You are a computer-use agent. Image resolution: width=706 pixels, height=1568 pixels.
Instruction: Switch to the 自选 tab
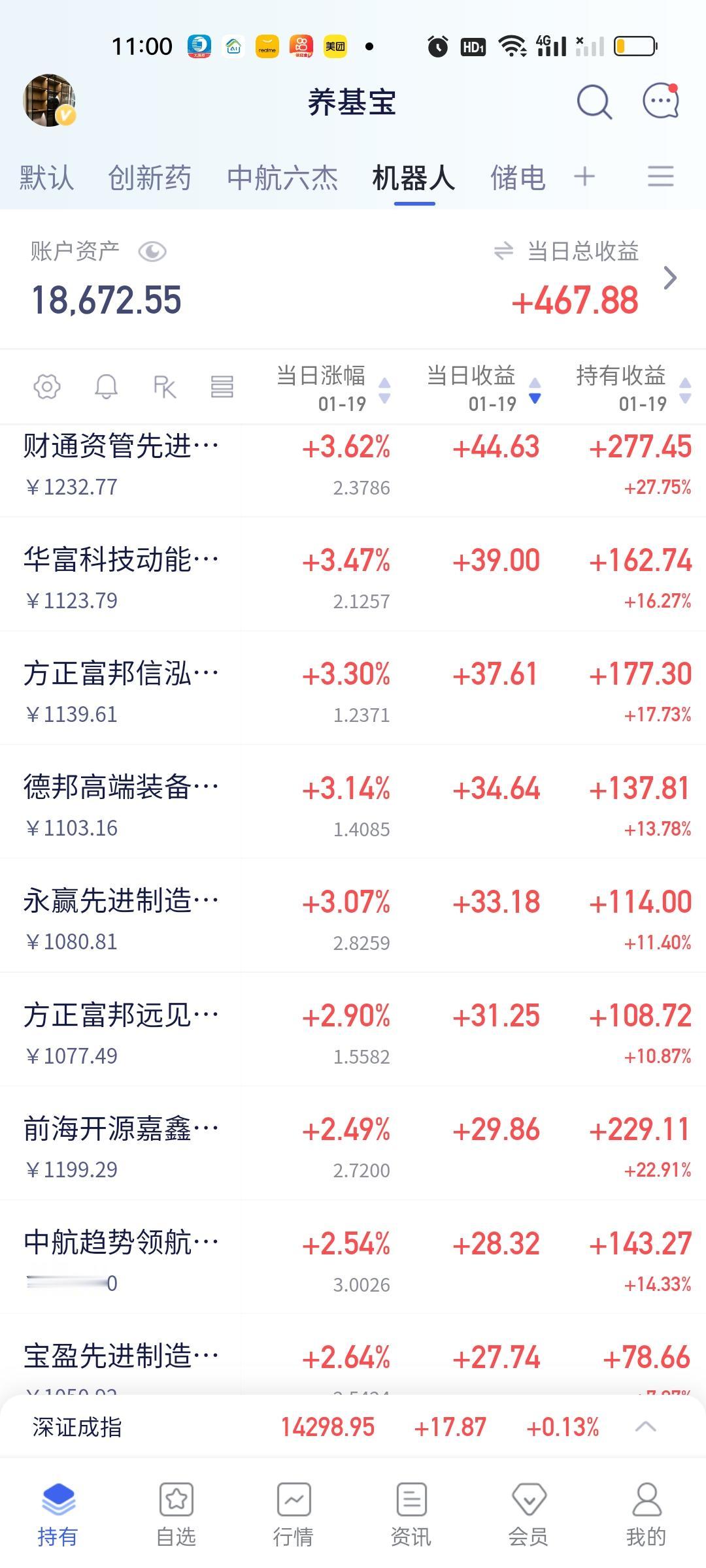[176, 1512]
